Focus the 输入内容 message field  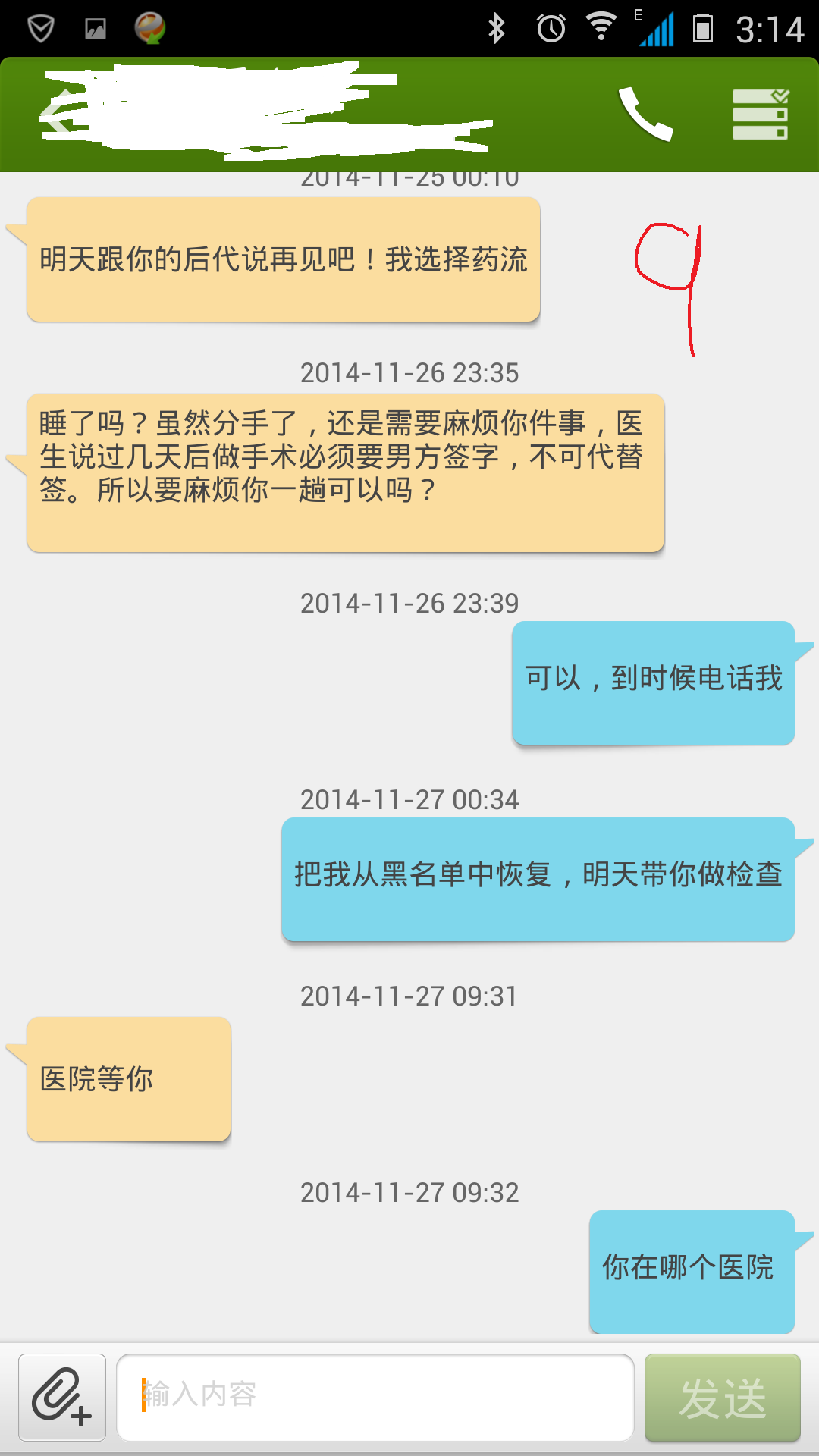(375, 1397)
